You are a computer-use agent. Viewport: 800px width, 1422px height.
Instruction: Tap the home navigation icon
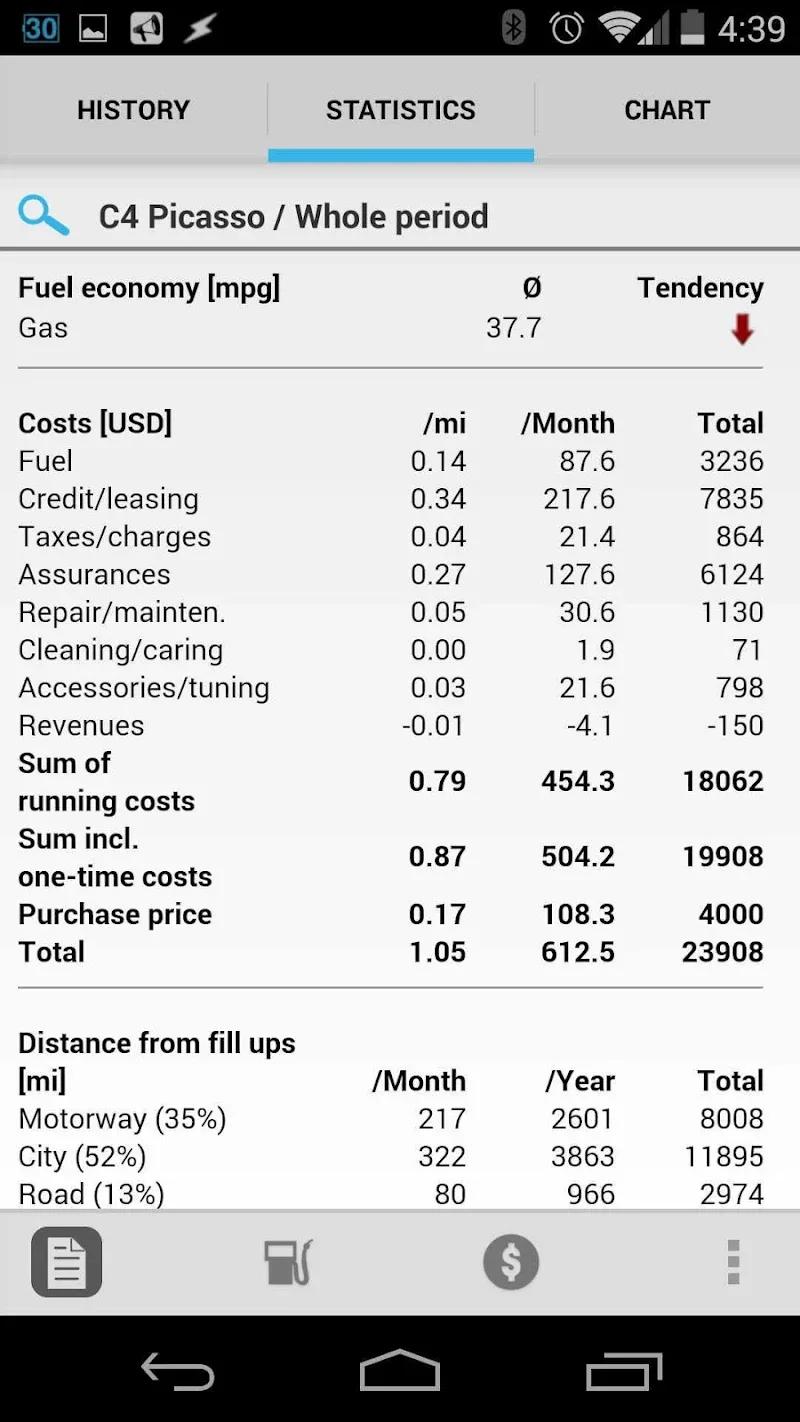point(400,1371)
